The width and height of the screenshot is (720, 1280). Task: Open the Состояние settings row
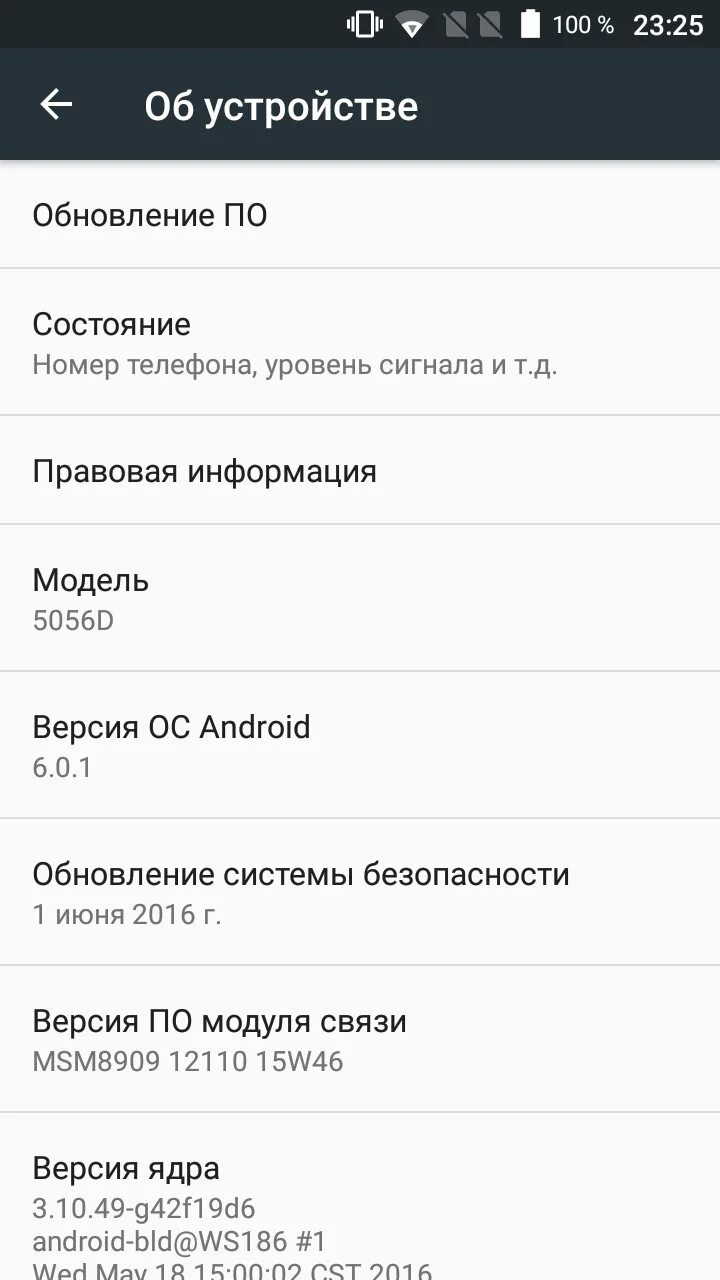pos(360,342)
